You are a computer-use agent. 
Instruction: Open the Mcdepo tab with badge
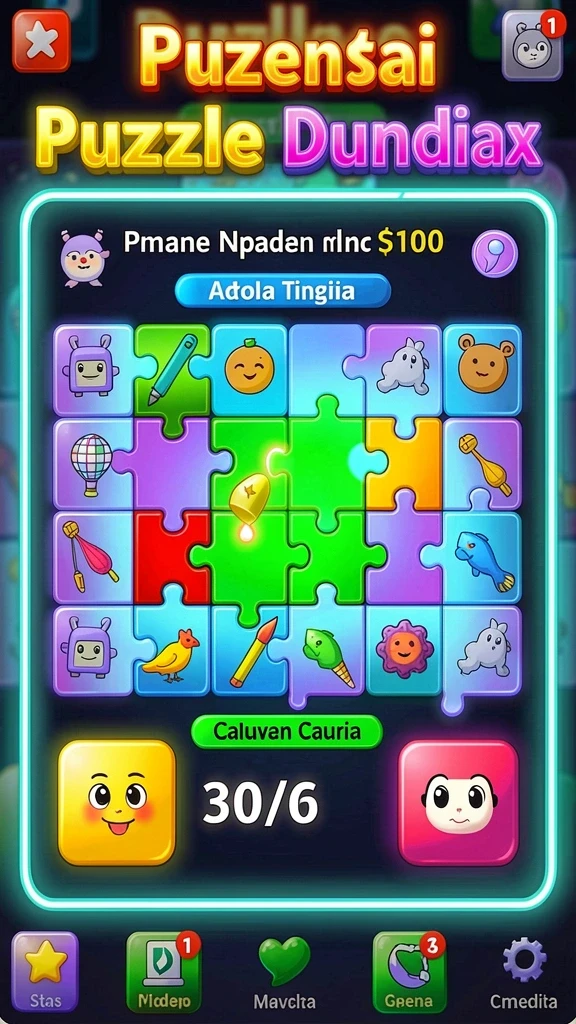tap(164, 972)
